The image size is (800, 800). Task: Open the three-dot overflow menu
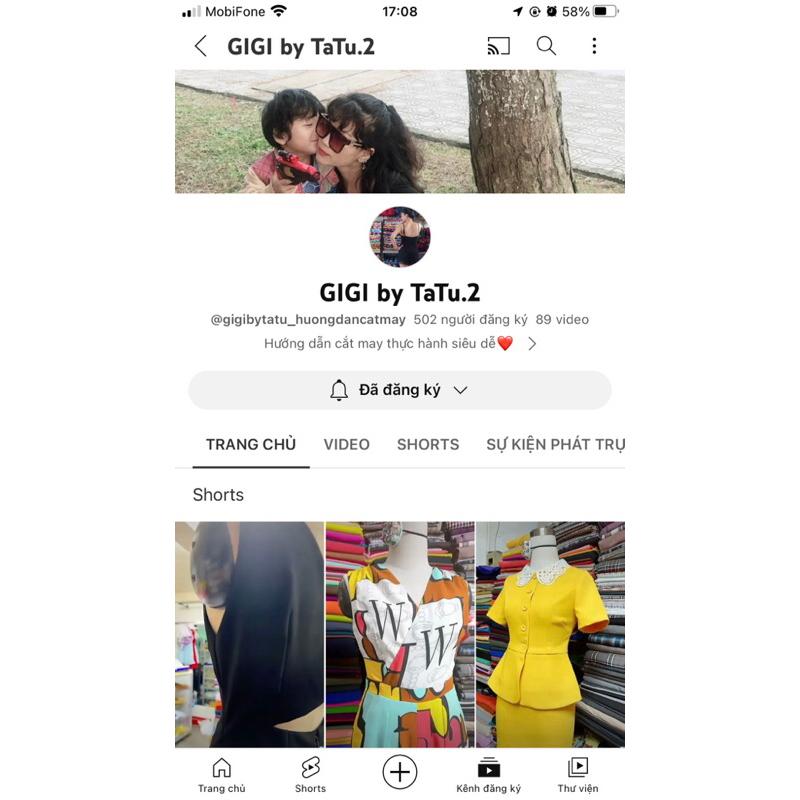point(594,46)
